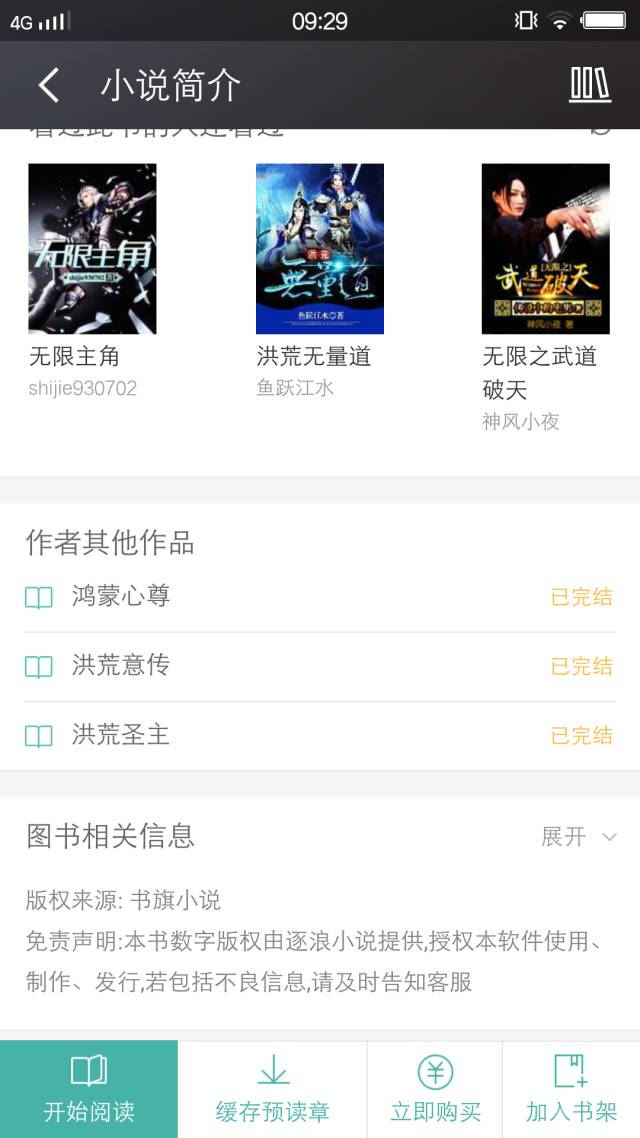Open author's work 洪荒圣主
The image size is (640, 1138).
pos(121,735)
